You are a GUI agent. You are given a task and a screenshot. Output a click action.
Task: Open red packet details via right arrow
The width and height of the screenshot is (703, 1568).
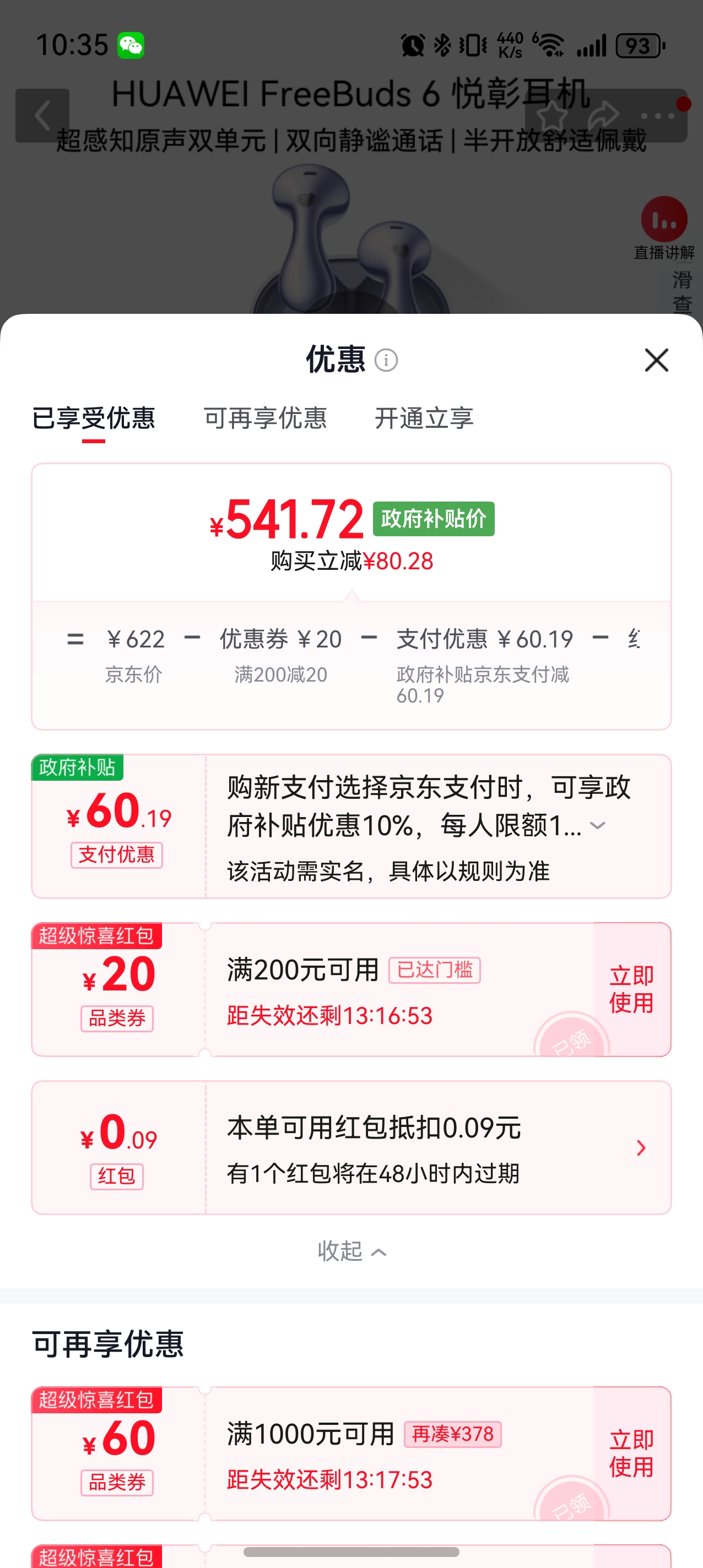coord(640,1147)
